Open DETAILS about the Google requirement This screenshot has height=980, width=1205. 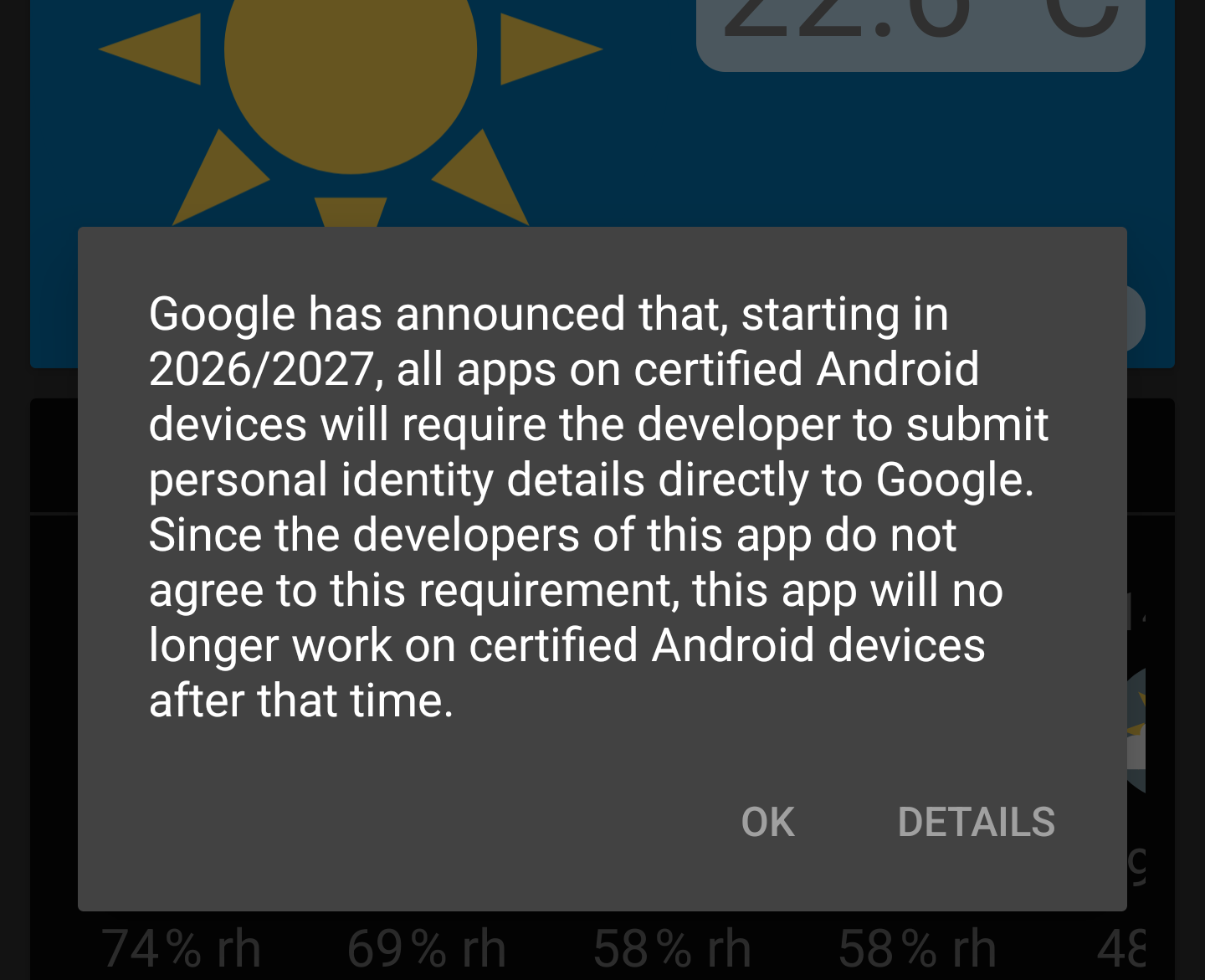[976, 823]
